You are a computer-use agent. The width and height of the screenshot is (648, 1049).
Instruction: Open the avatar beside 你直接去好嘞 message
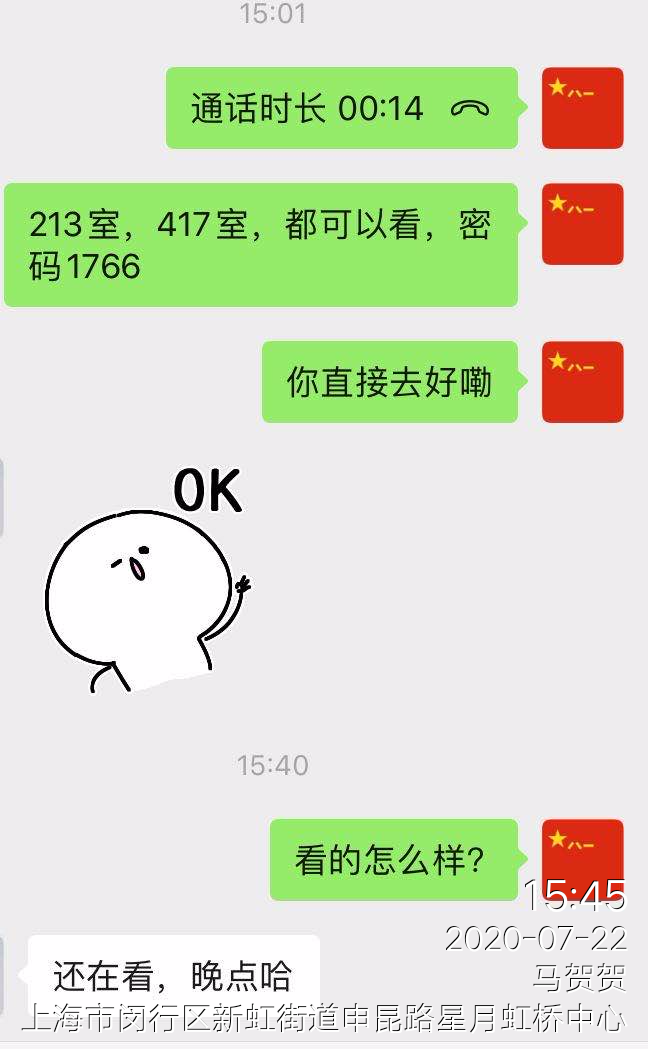pyautogui.click(x=582, y=382)
